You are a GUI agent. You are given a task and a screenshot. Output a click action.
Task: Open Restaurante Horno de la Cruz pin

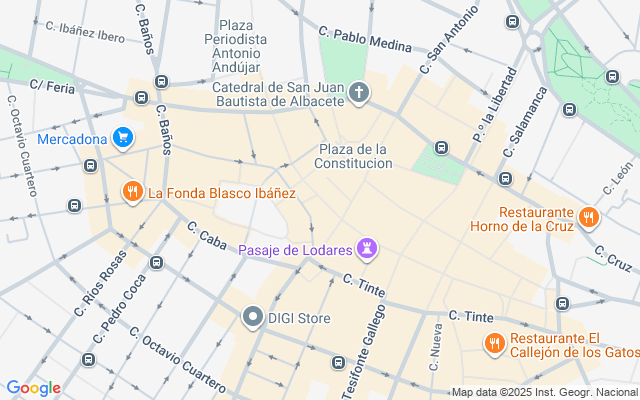[589, 216]
